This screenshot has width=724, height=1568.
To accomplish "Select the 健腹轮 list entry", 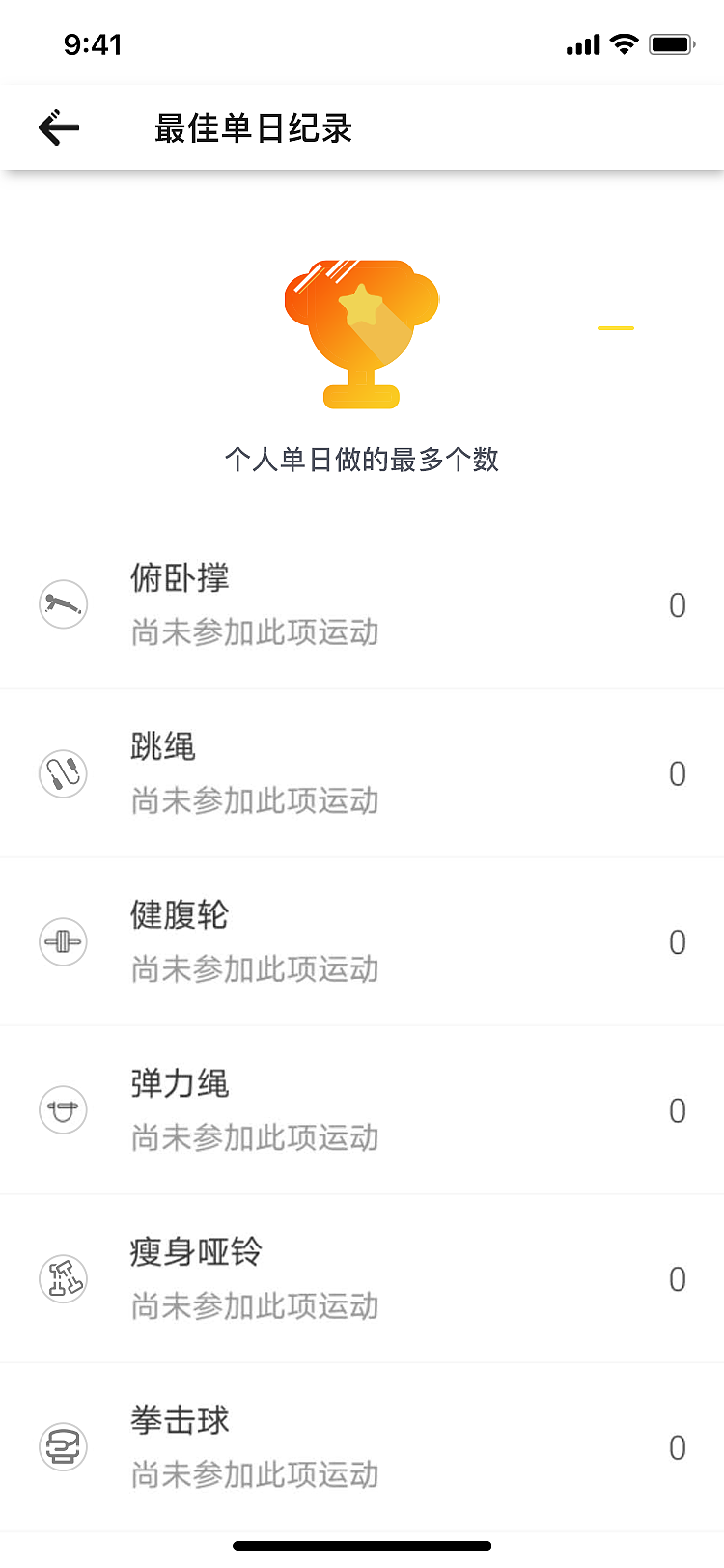I will point(362,941).
